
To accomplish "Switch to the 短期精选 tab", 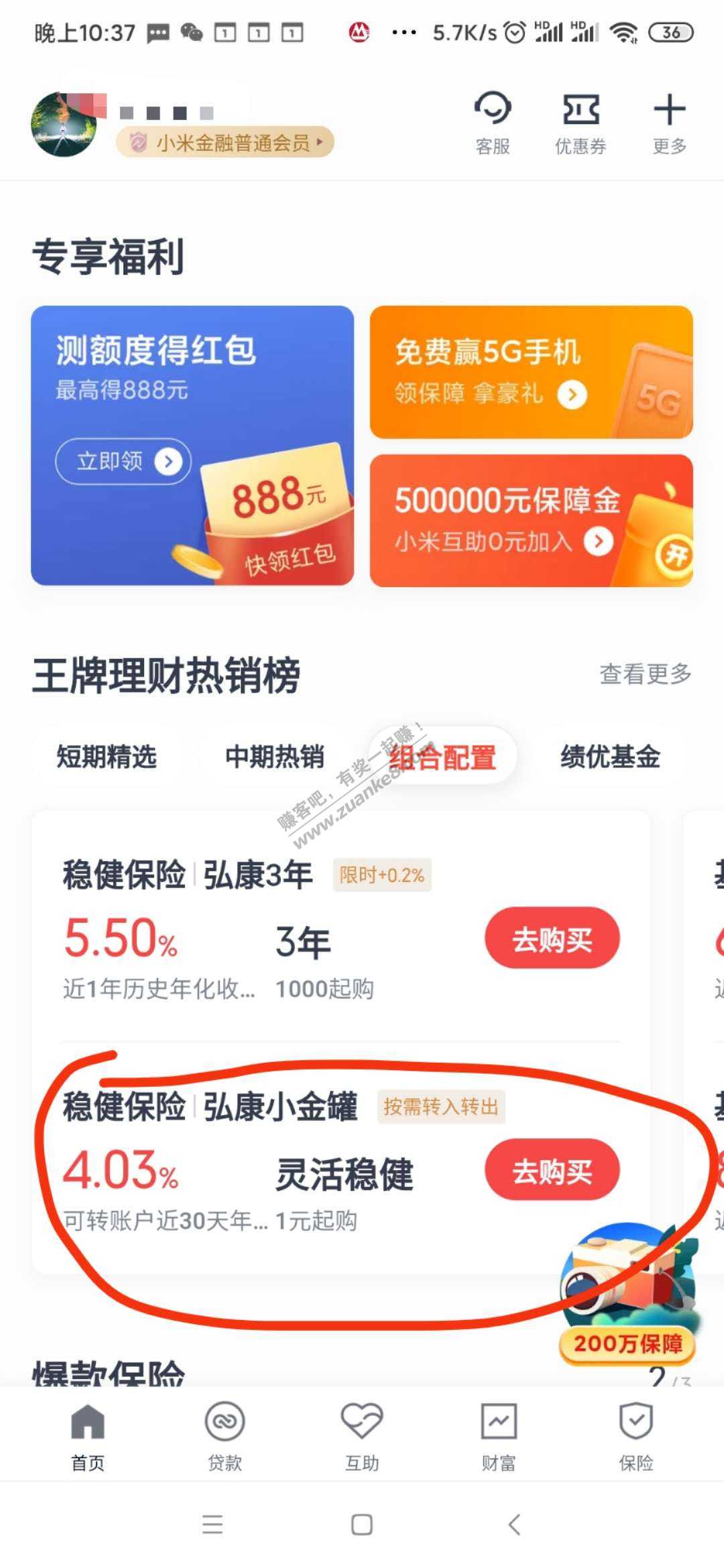I will (x=107, y=757).
